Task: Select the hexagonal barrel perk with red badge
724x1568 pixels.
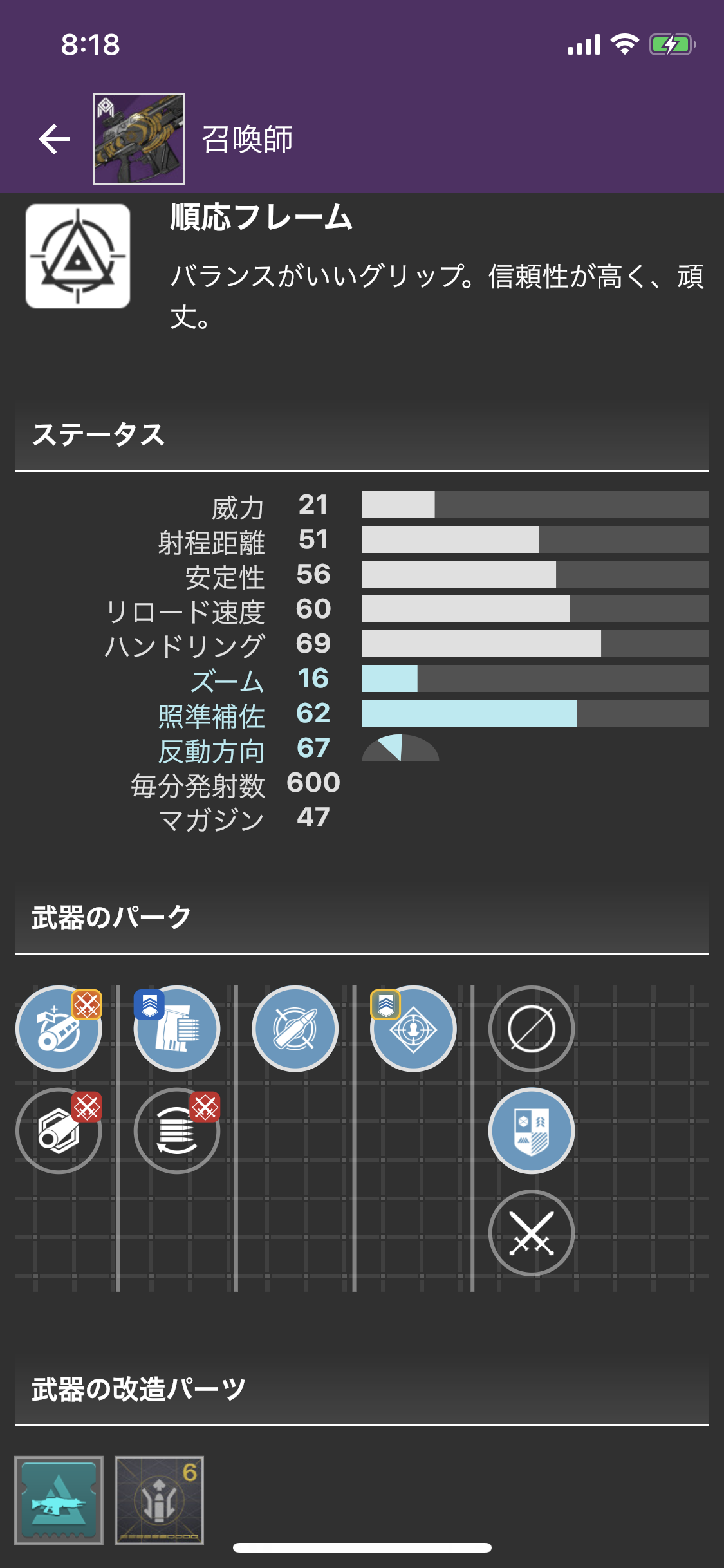Action: (59, 1131)
